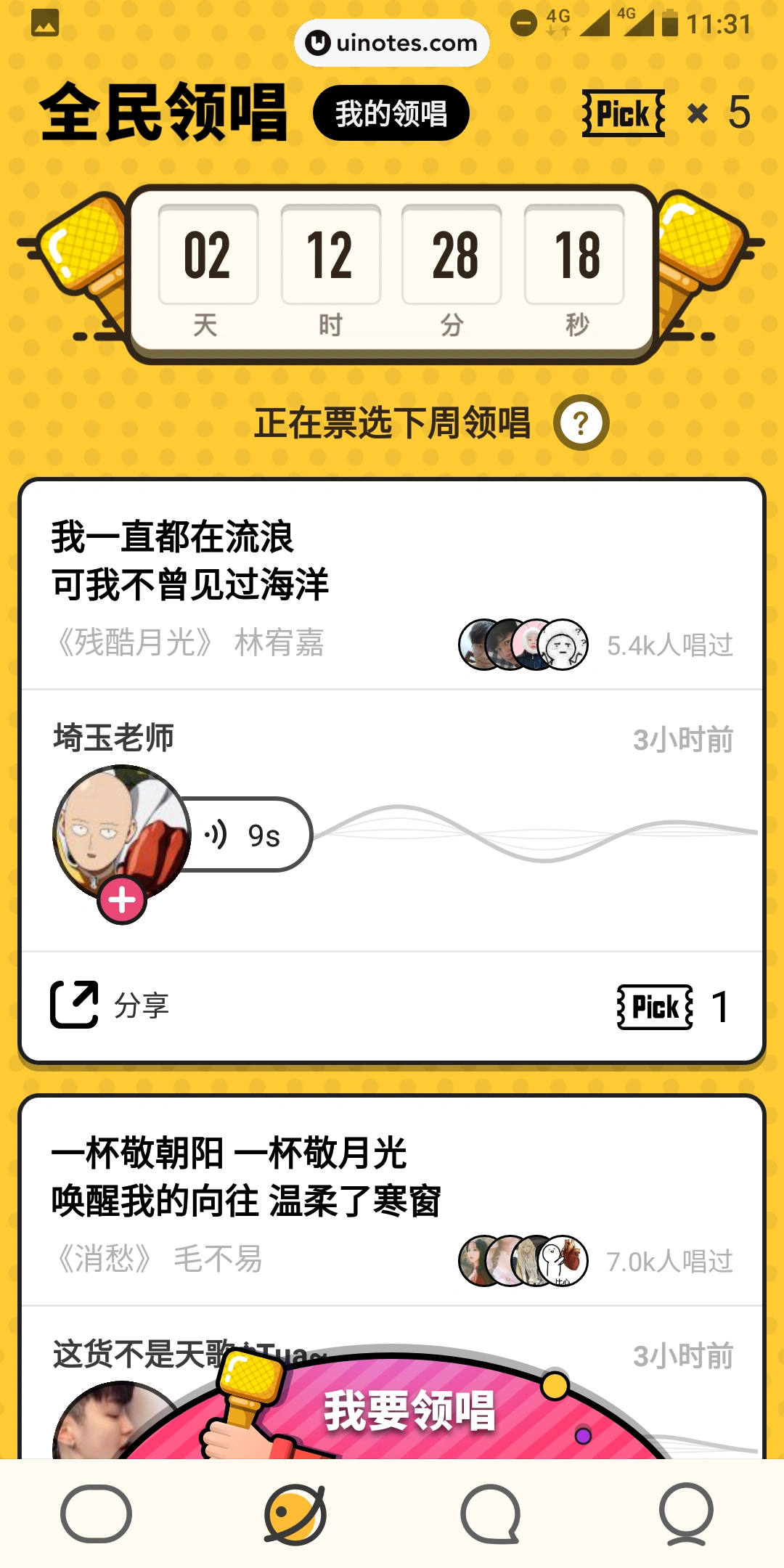Tap the 我要领唱 button
784x1568 pixels.
pos(409,1412)
